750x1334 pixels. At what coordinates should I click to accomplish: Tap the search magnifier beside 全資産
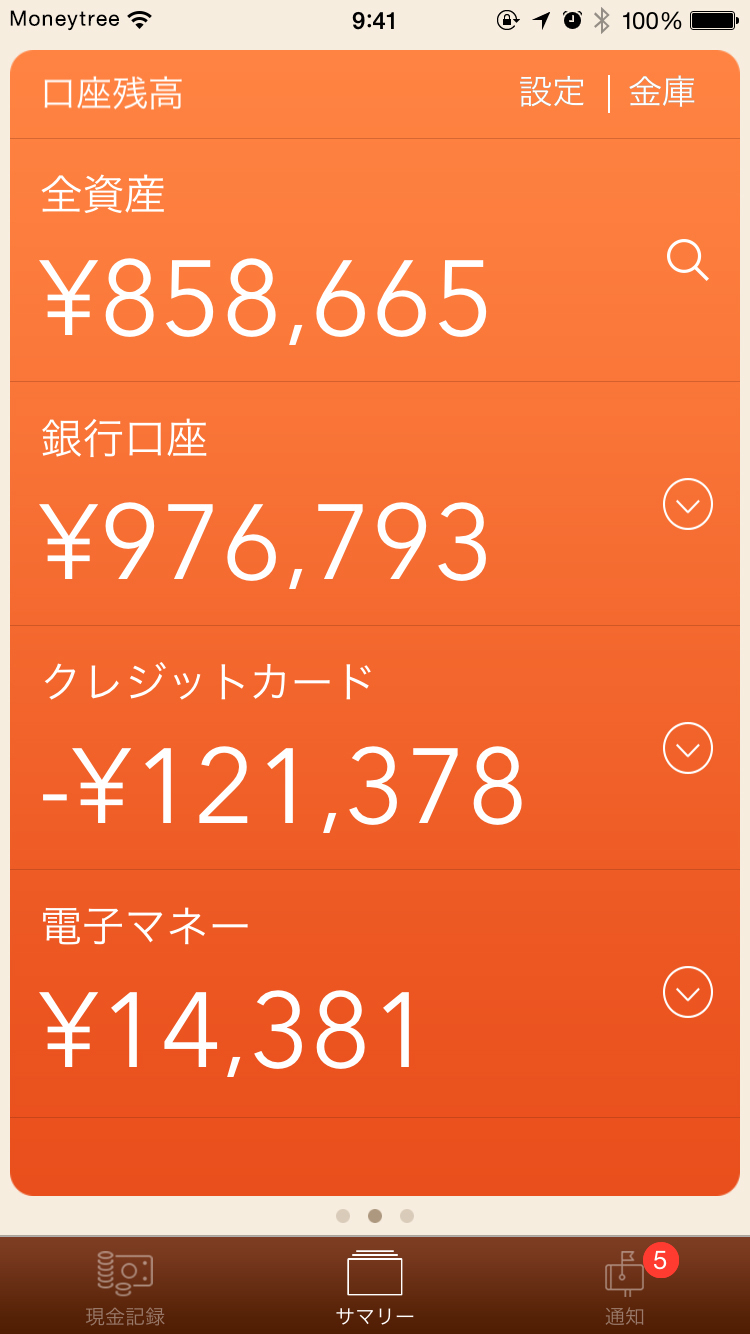click(688, 261)
